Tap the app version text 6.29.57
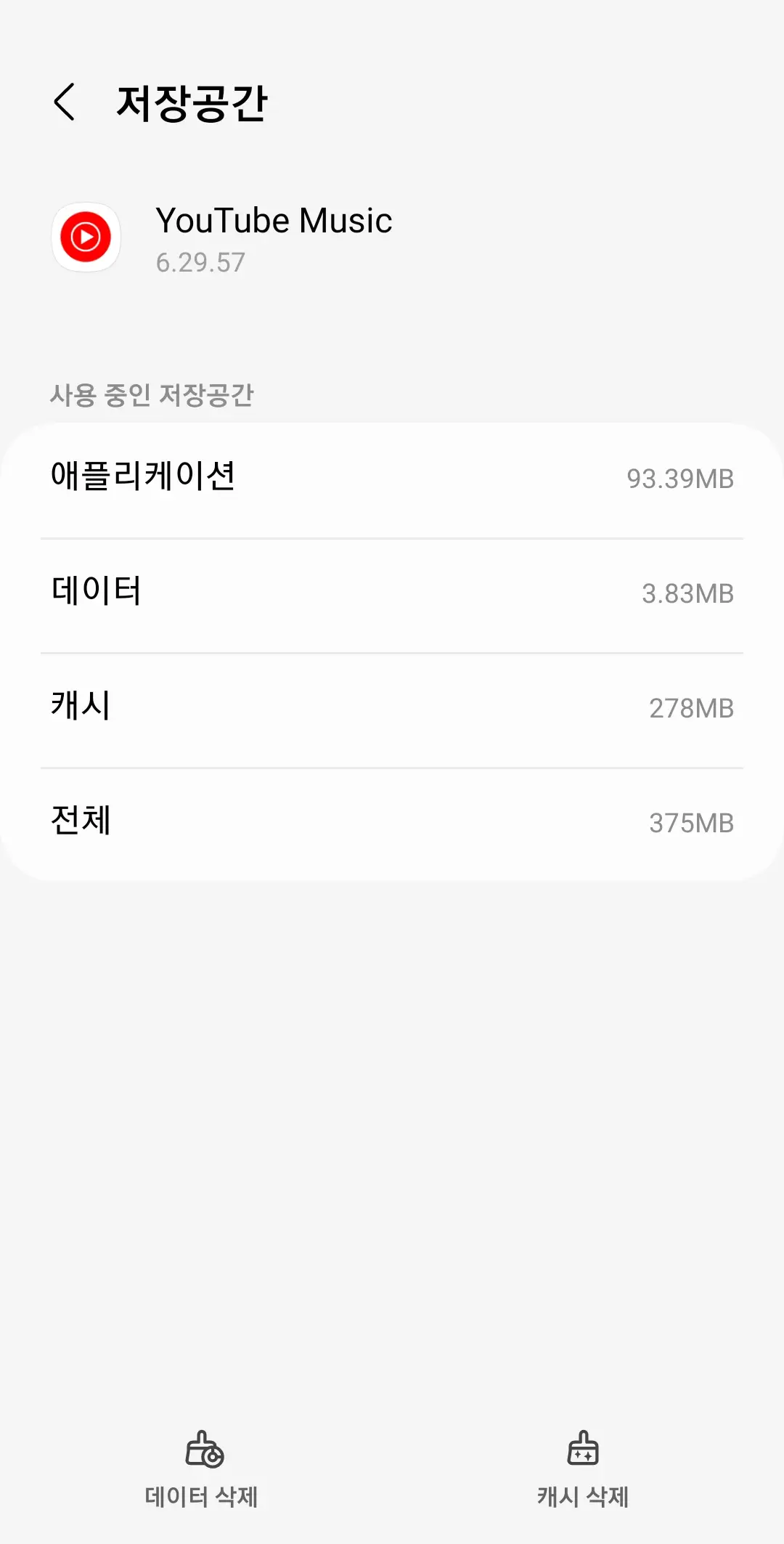The height and width of the screenshot is (1544, 784). click(201, 263)
